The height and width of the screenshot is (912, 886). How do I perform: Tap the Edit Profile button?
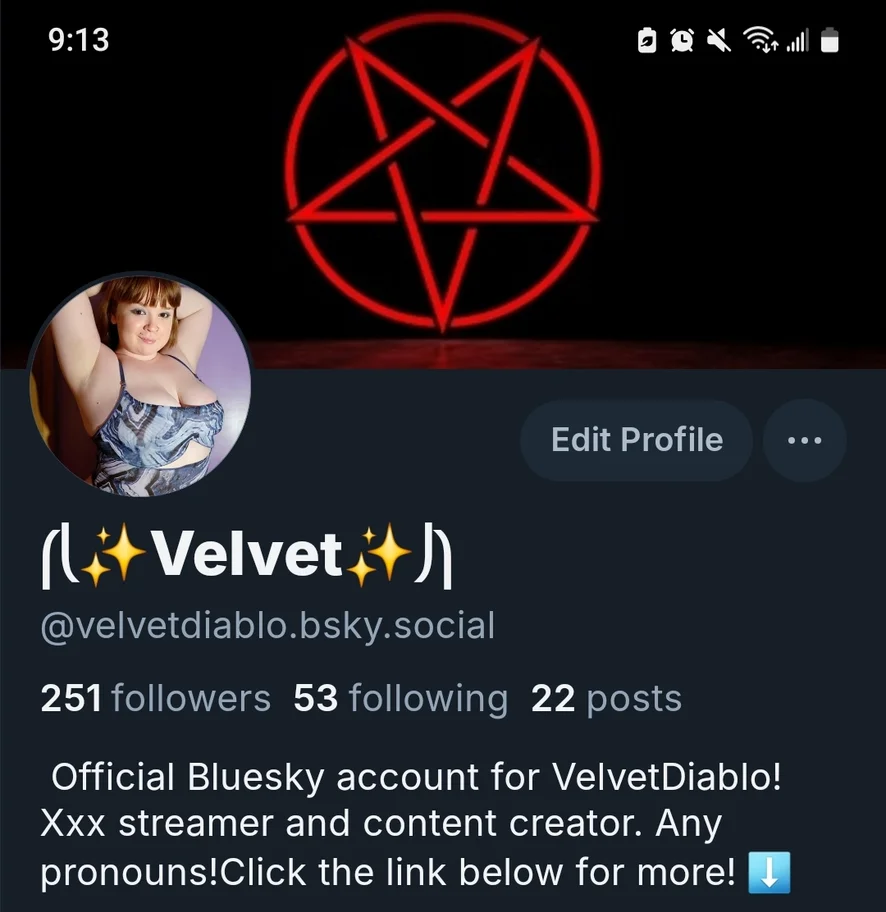point(636,440)
